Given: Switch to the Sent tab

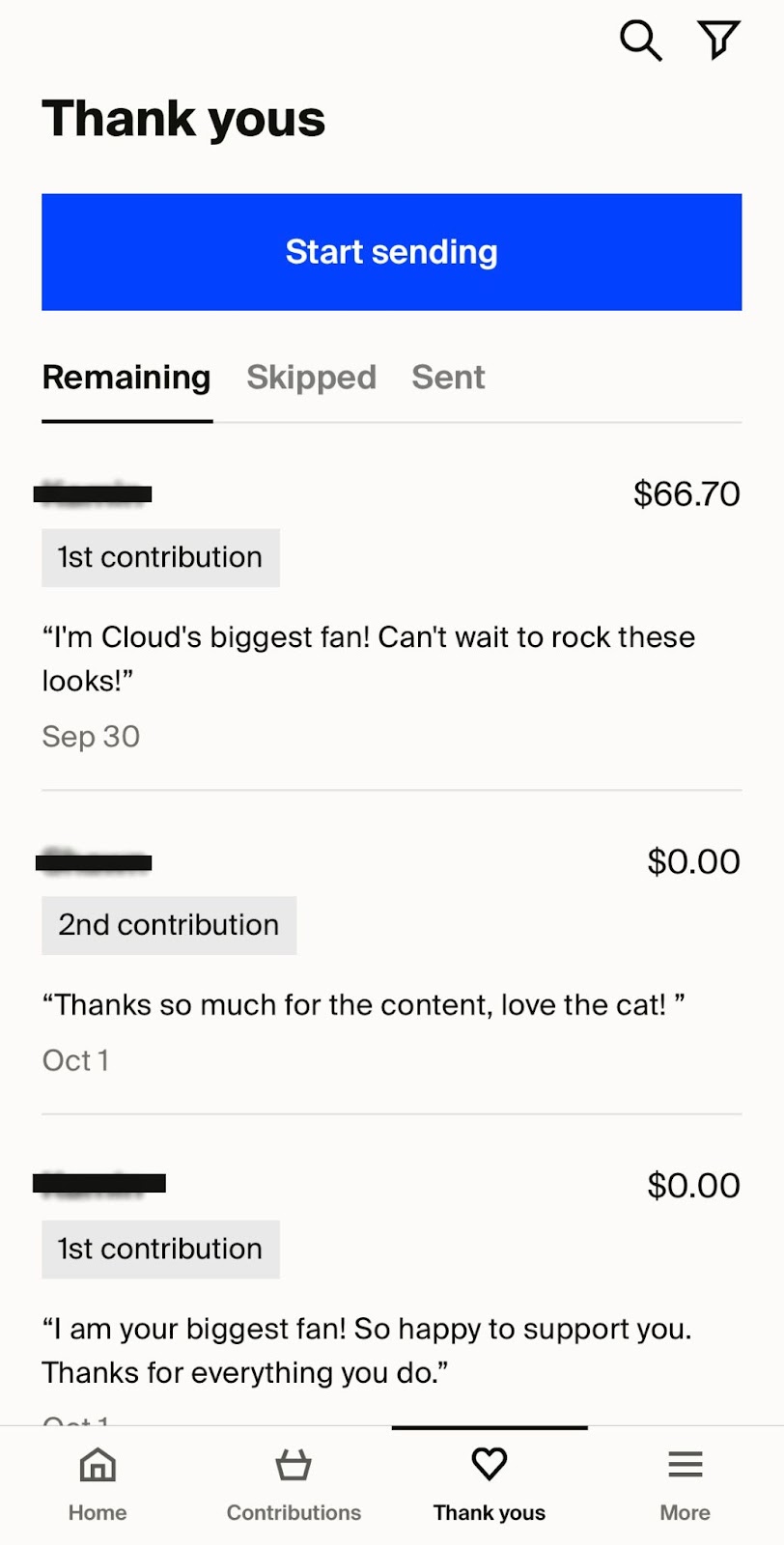Looking at the screenshot, I should (448, 378).
